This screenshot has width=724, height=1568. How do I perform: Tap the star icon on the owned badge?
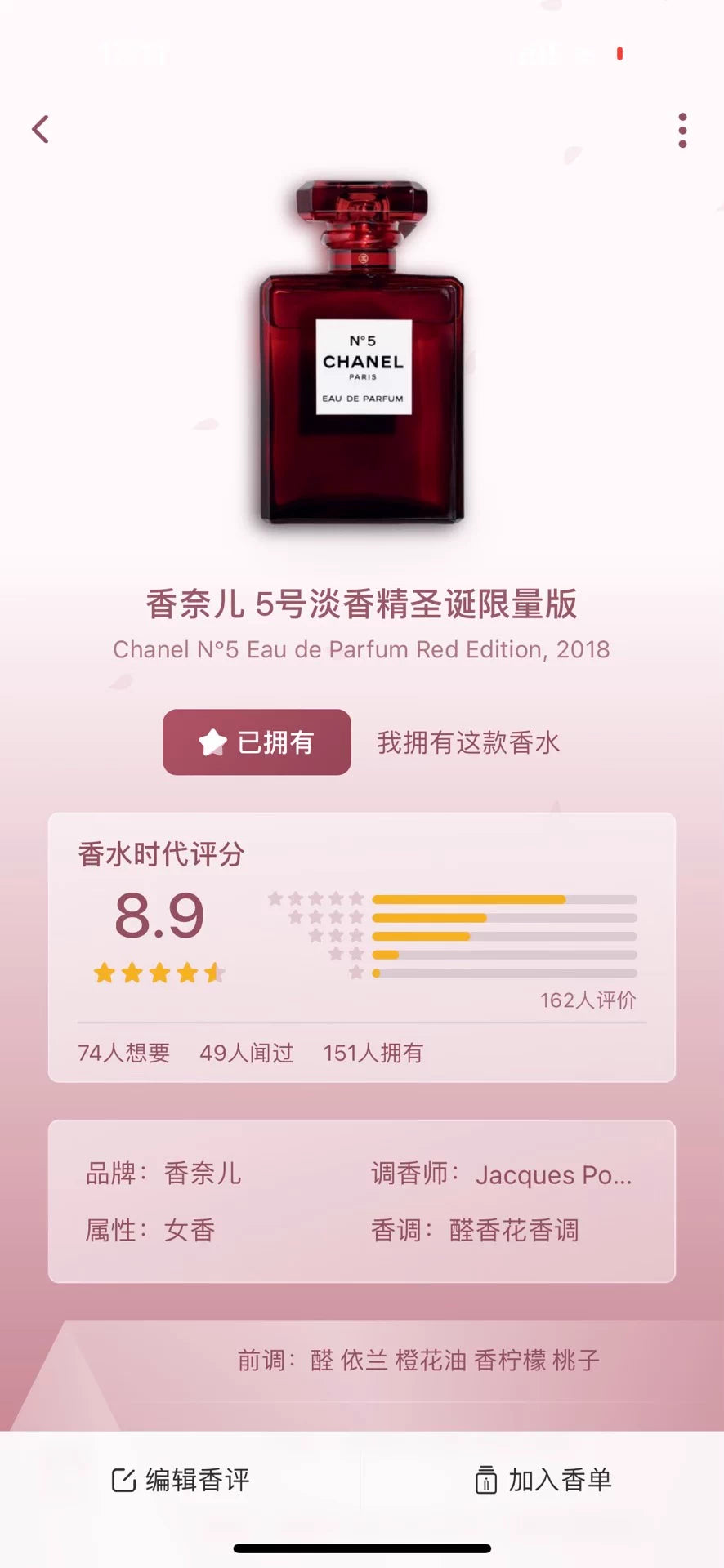212,742
